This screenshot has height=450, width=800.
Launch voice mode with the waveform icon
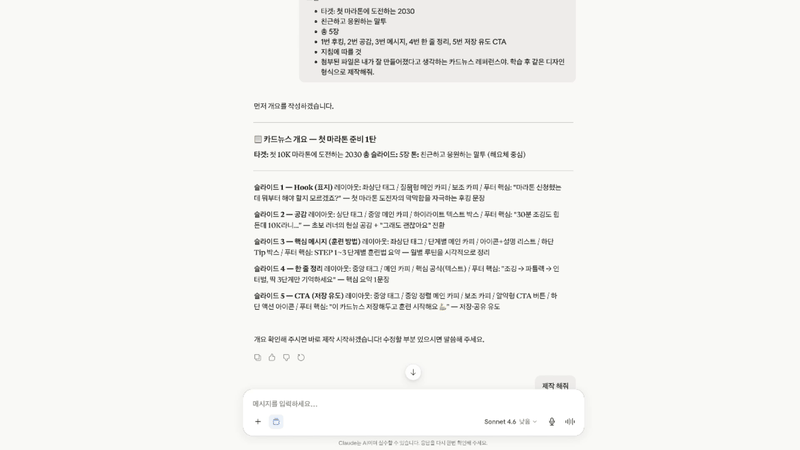[570, 421]
